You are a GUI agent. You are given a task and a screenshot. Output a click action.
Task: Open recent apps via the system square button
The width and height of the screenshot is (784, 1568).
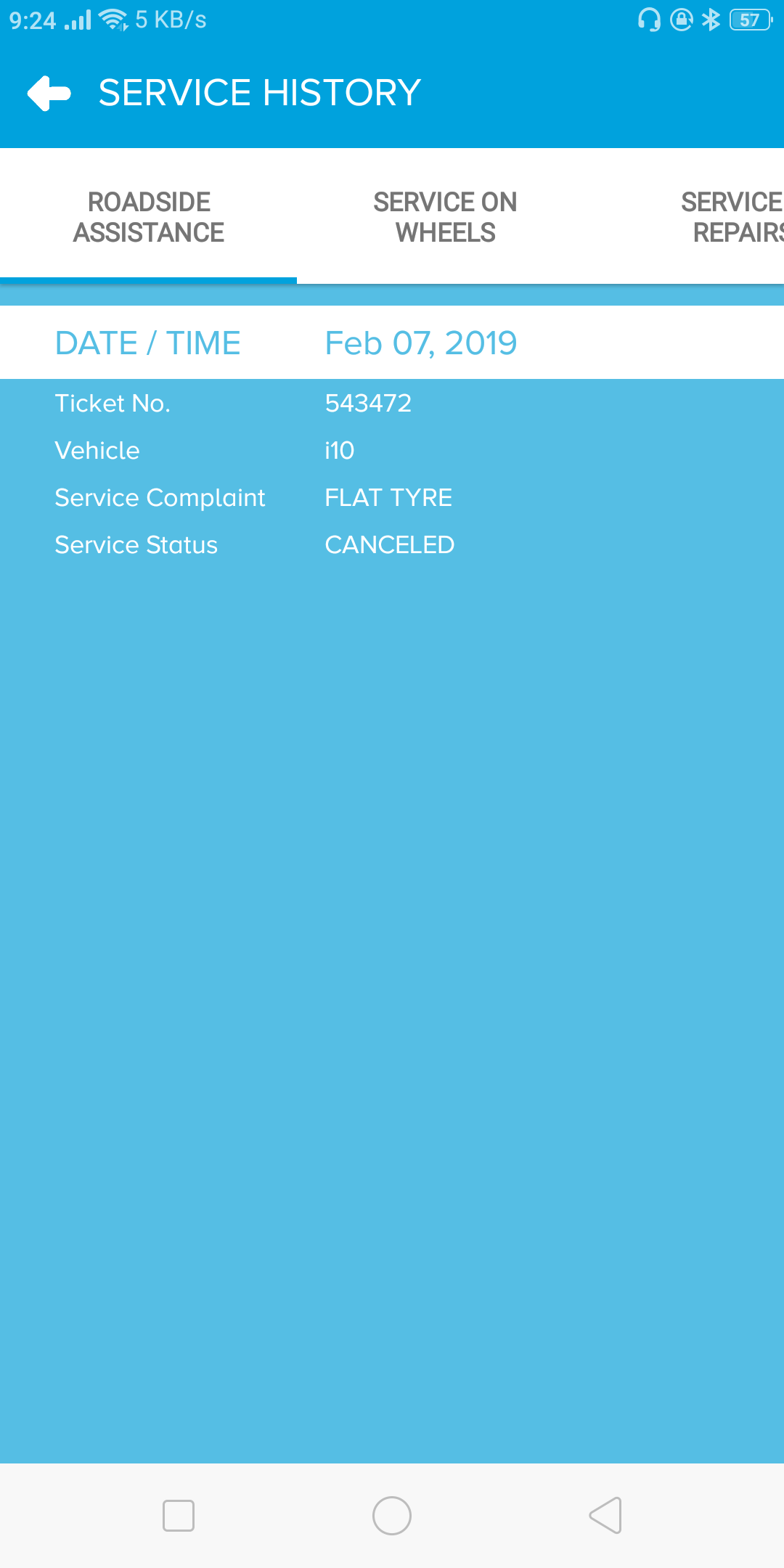pos(179,1516)
